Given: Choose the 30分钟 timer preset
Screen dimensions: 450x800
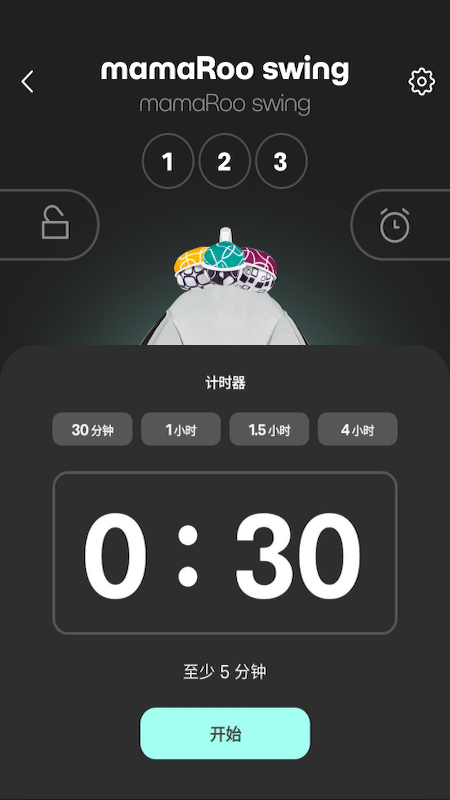Looking at the screenshot, I should 92,430.
